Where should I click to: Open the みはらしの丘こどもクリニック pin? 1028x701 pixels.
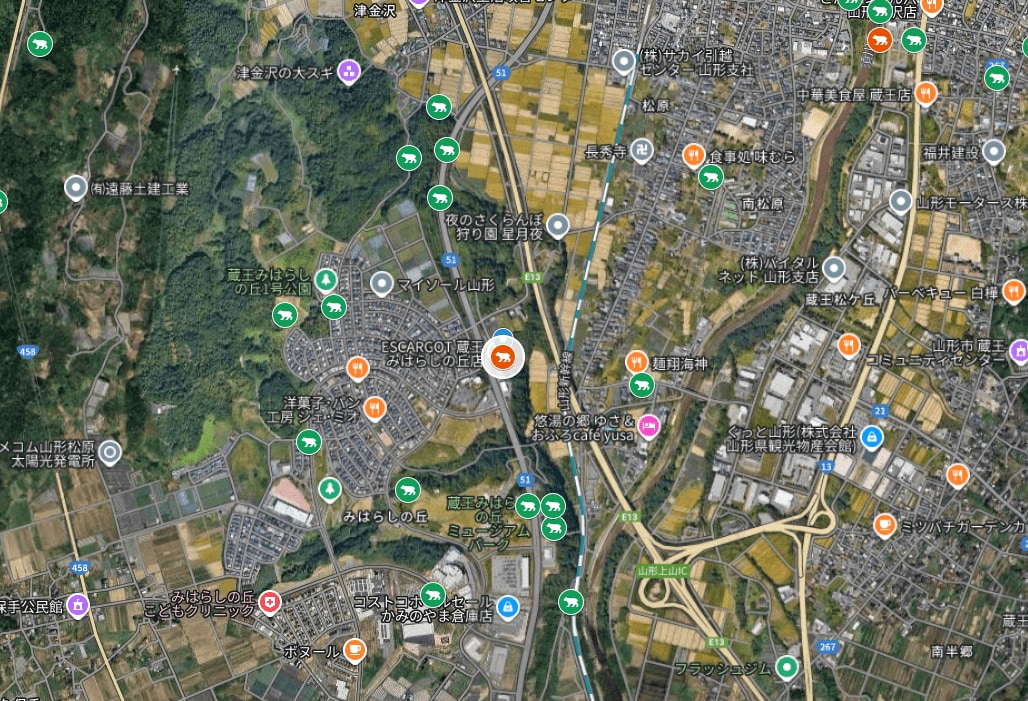tap(268, 602)
